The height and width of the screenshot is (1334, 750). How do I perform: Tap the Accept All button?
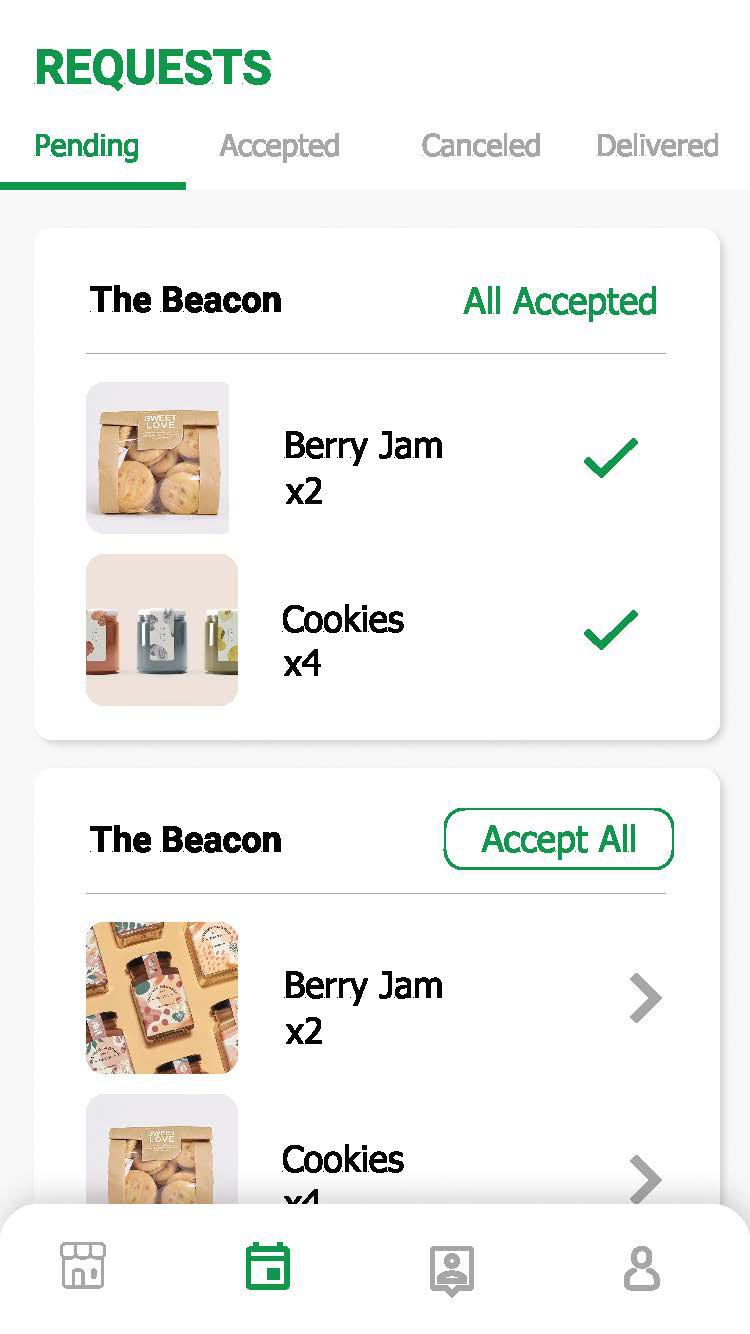[559, 839]
